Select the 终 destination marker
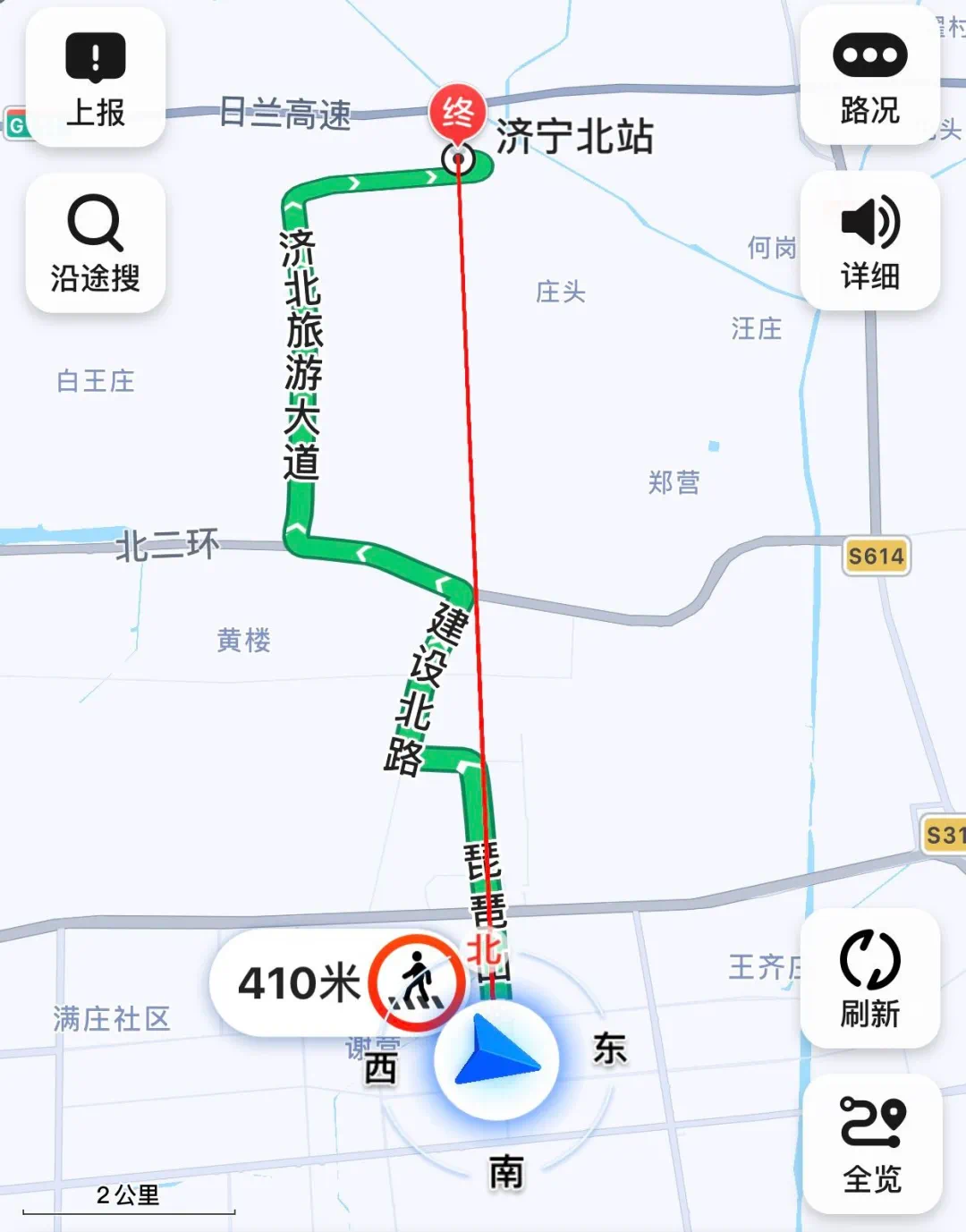The image size is (966, 1232). (x=457, y=115)
